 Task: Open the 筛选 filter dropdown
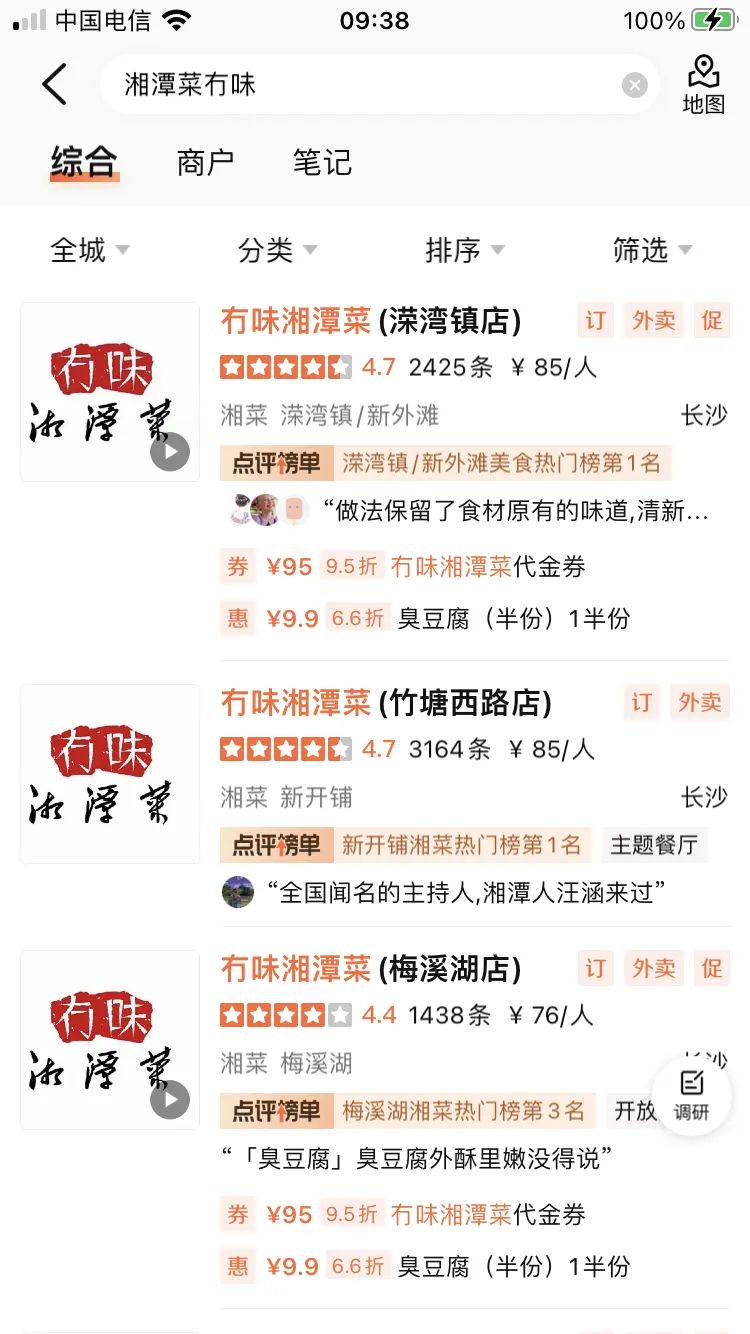(x=652, y=250)
